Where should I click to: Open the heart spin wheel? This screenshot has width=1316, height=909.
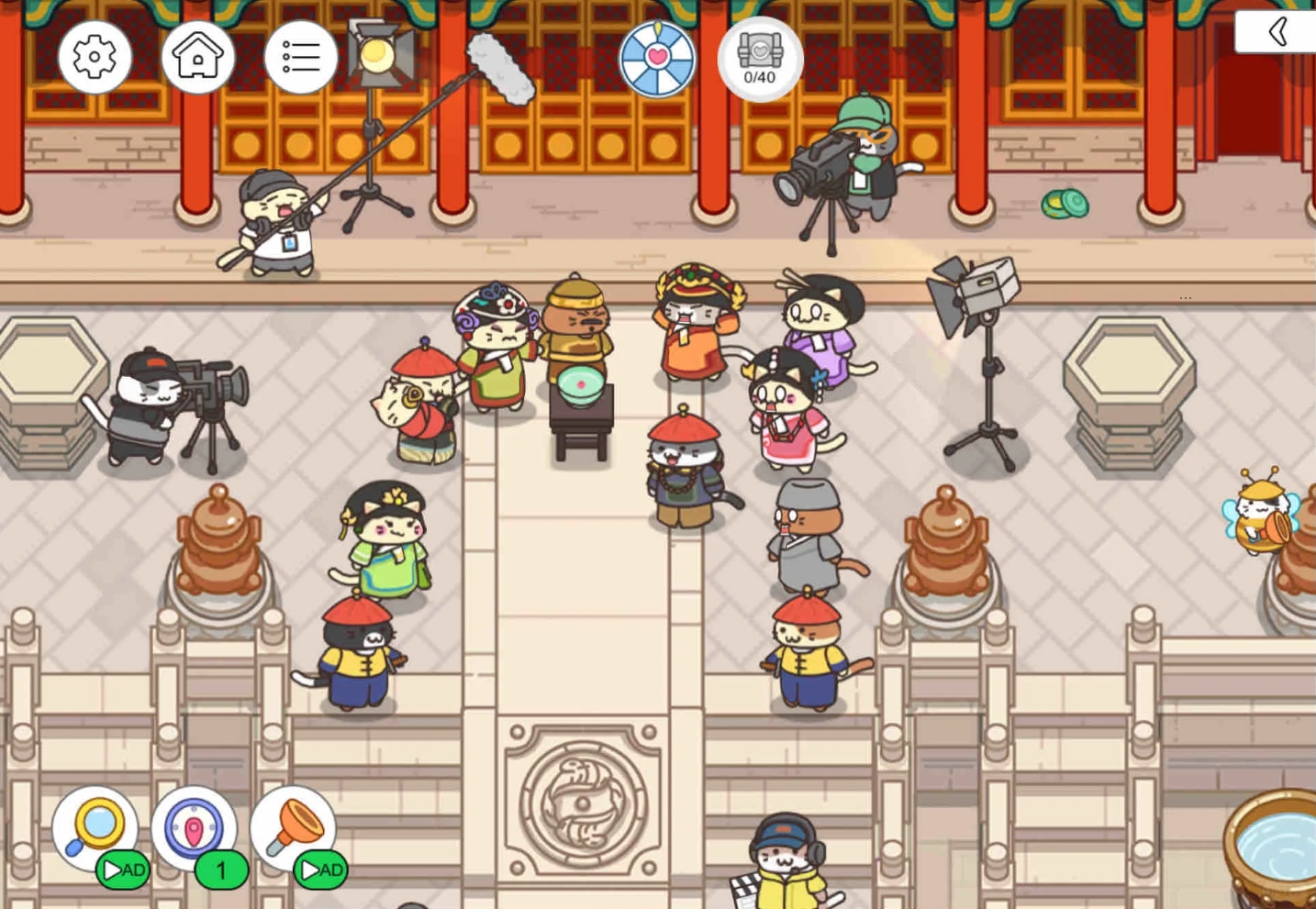pyautogui.click(x=657, y=58)
